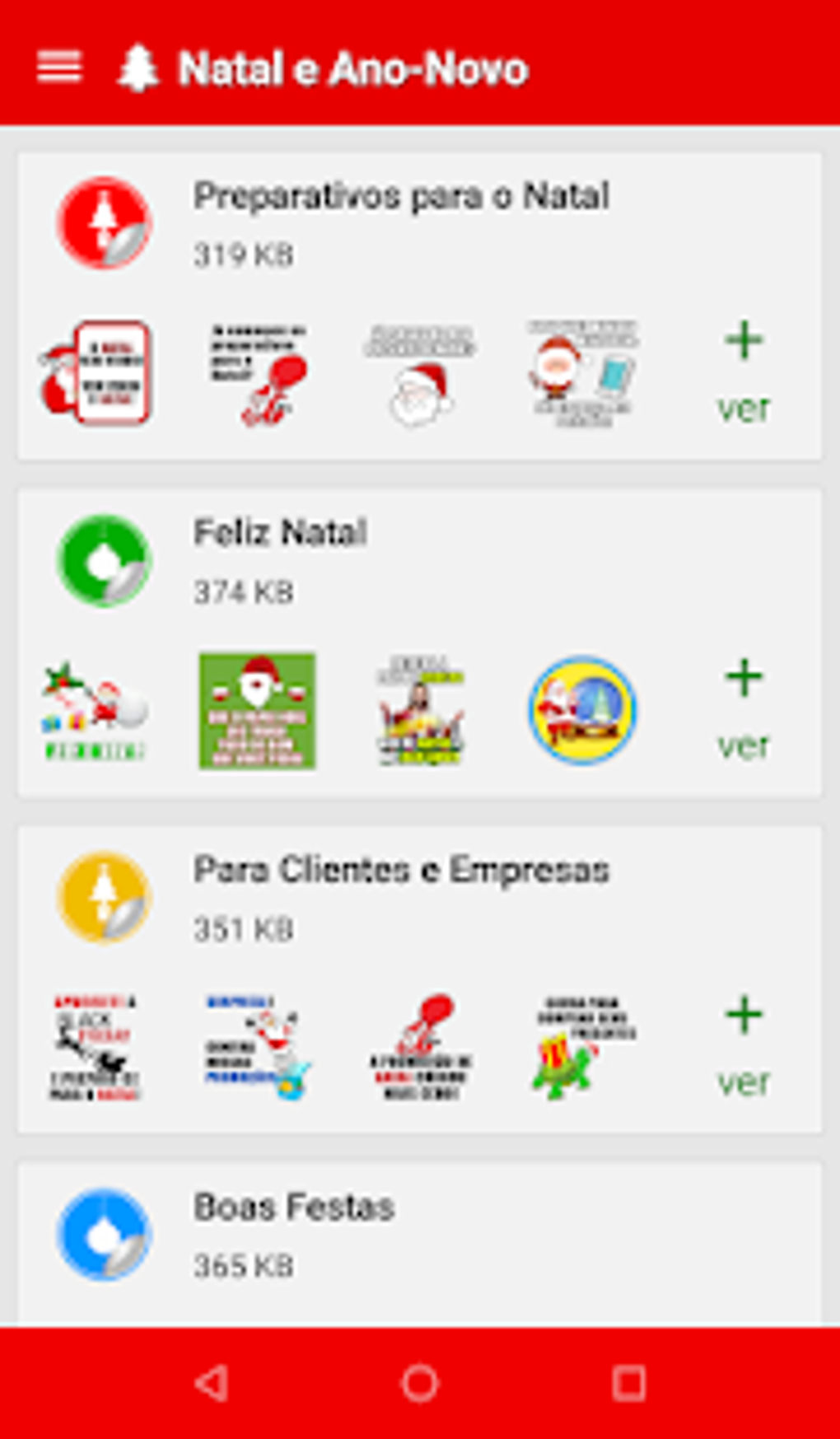This screenshot has width=840, height=1439.
Task: Open the hamburger drawer menu
Action: pos(59,68)
